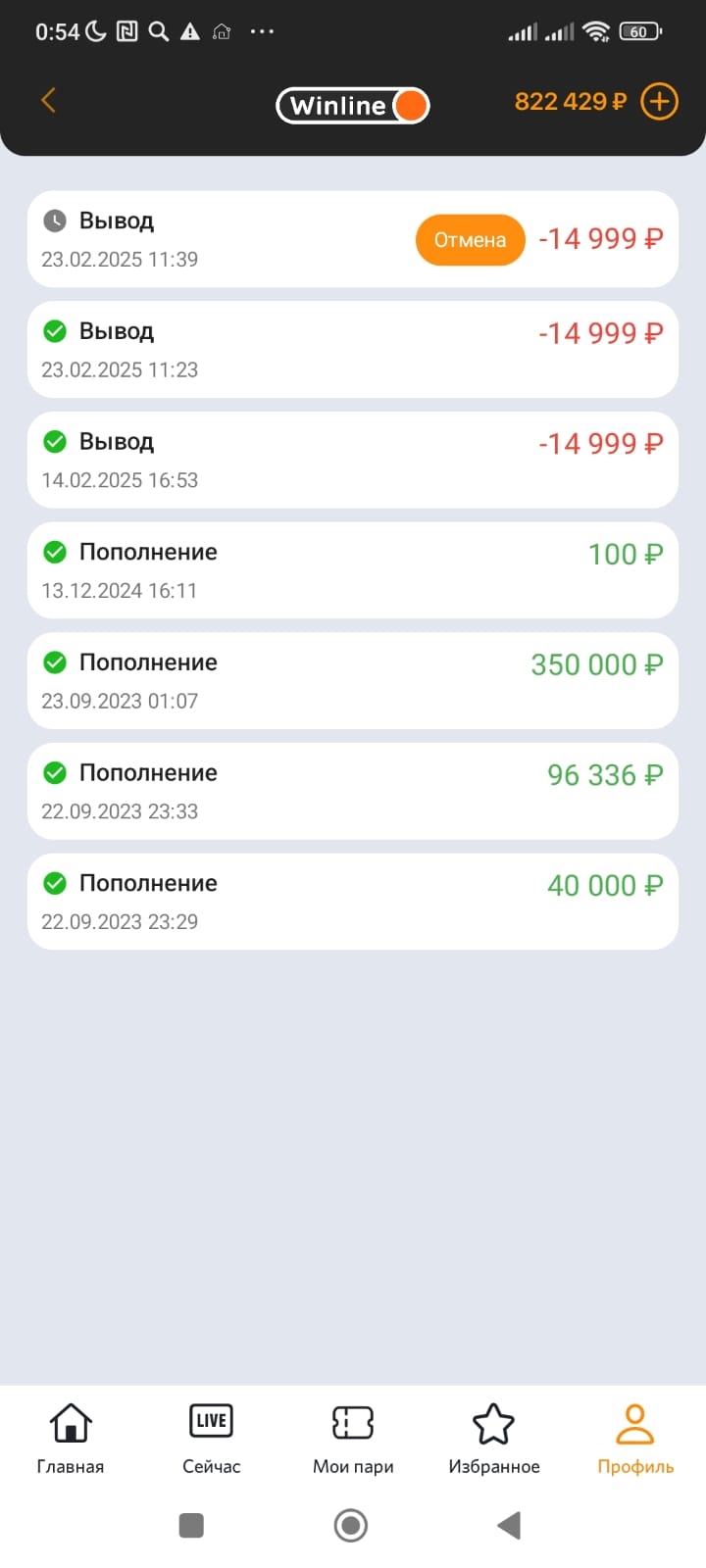Open the Мои пари tab

[353, 1439]
